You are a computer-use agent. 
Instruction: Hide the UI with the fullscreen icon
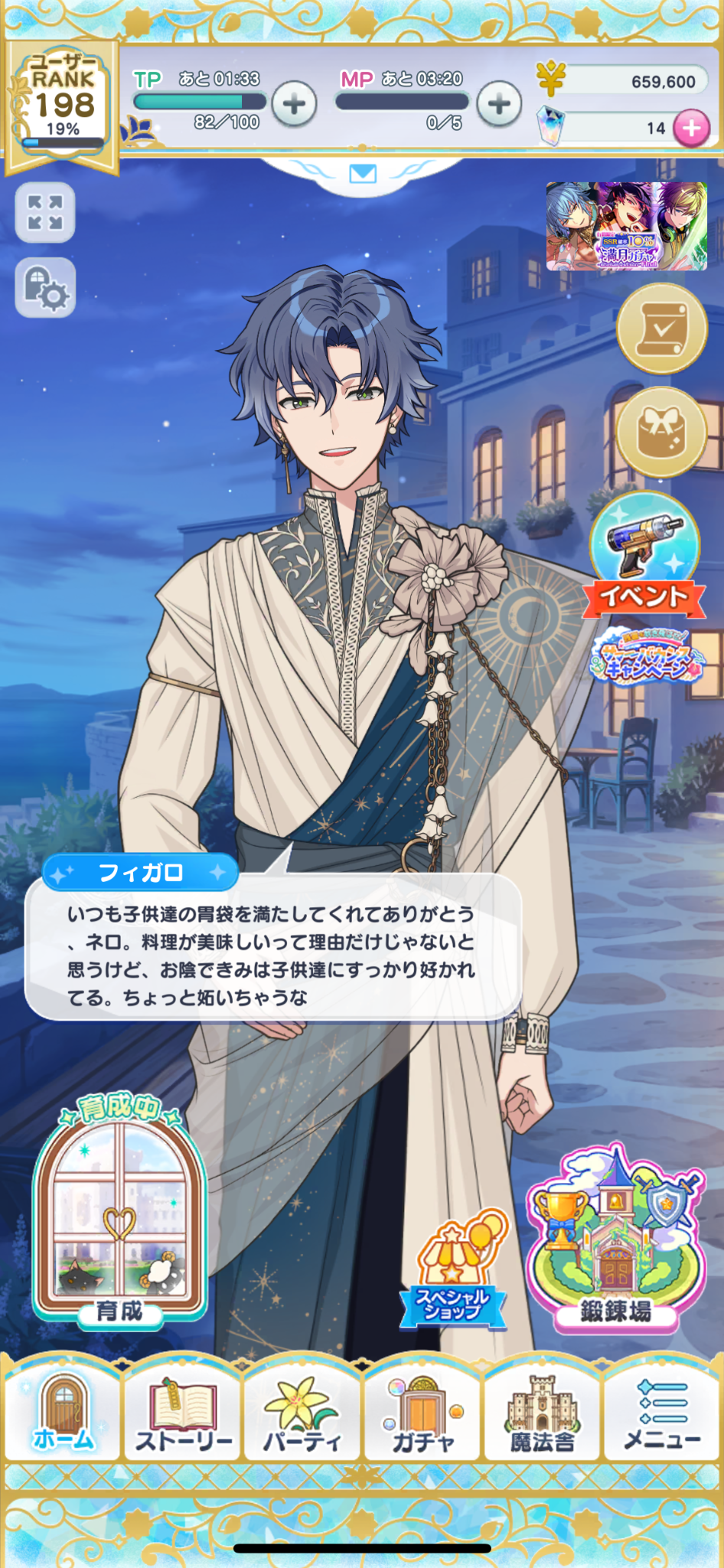click(45, 212)
